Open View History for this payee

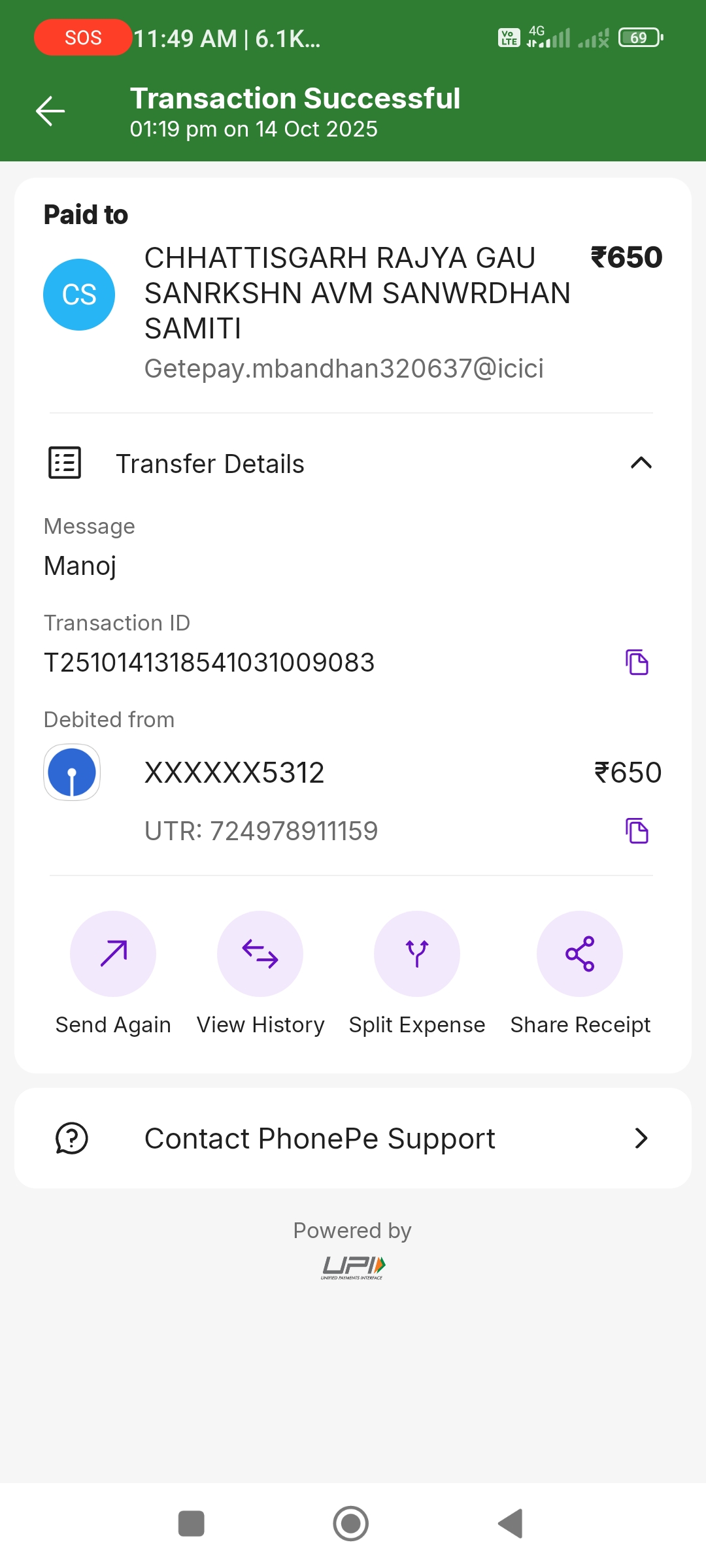(260, 954)
